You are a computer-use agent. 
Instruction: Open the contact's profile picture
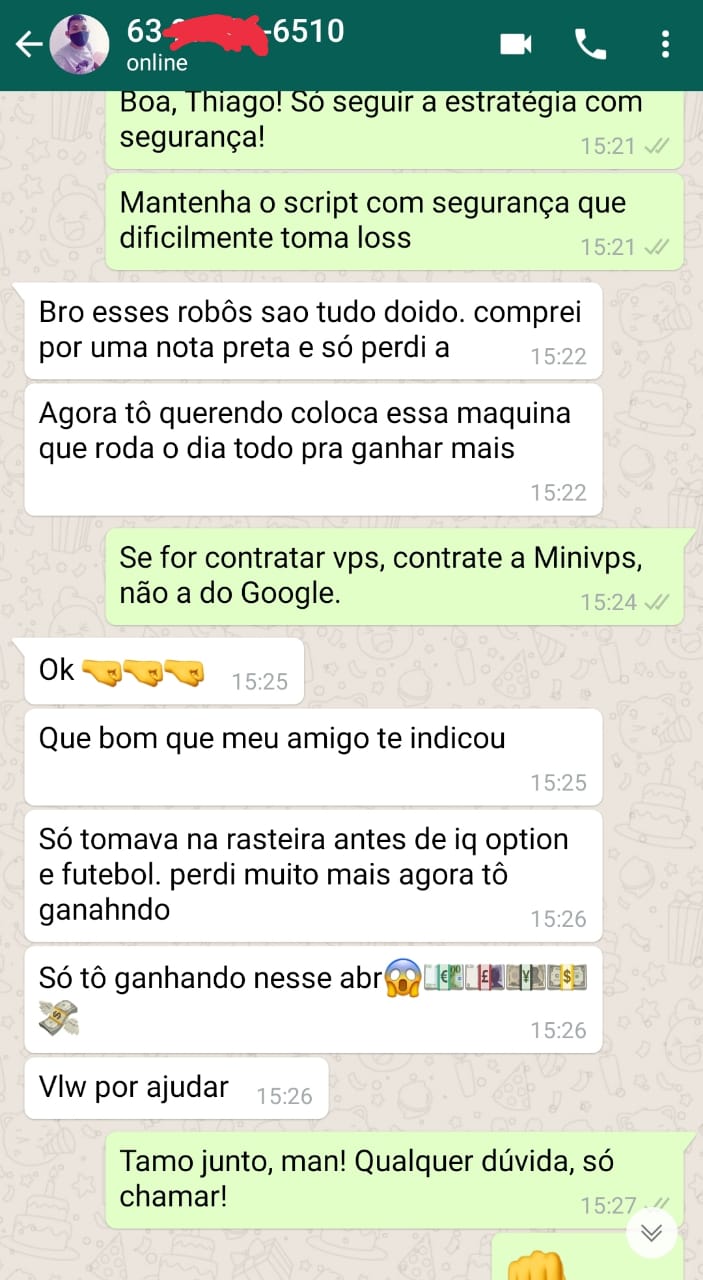pyautogui.click(x=79, y=45)
